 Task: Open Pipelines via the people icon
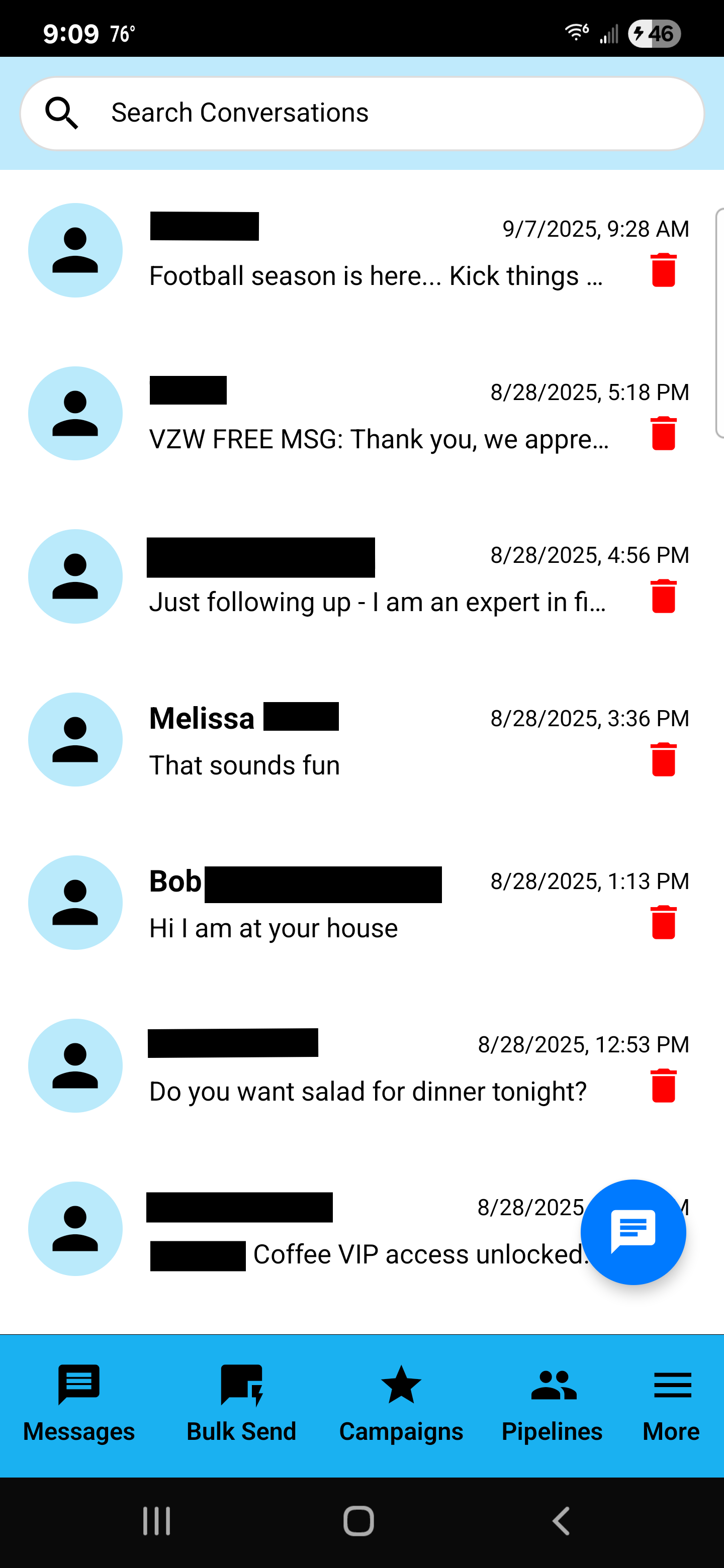(552, 1387)
